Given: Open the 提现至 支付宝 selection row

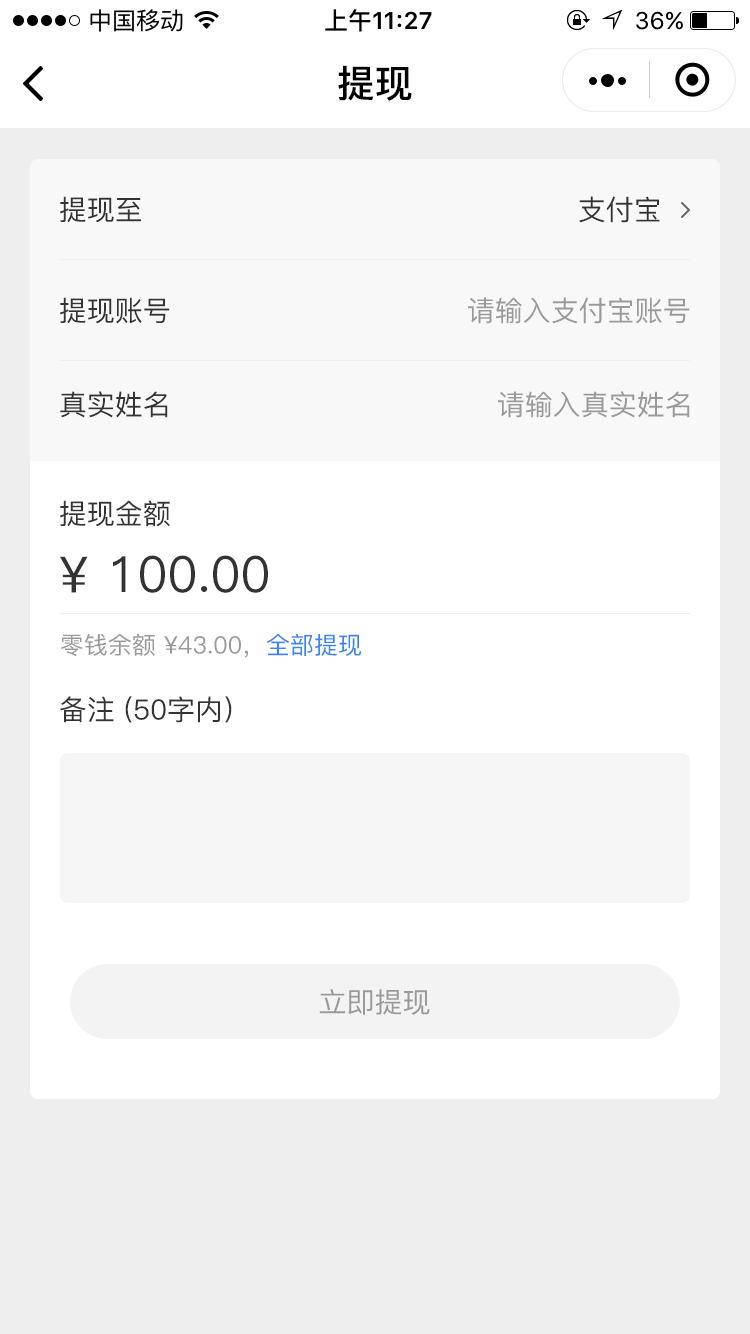Looking at the screenshot, I should [x=375, y=210].
